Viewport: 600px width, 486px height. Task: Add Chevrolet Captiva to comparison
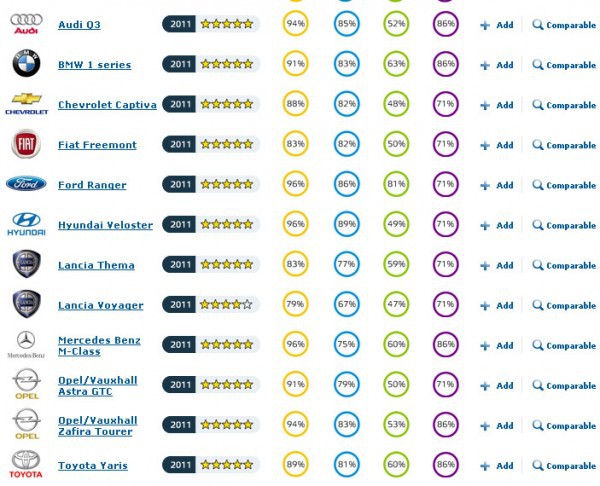497,105
